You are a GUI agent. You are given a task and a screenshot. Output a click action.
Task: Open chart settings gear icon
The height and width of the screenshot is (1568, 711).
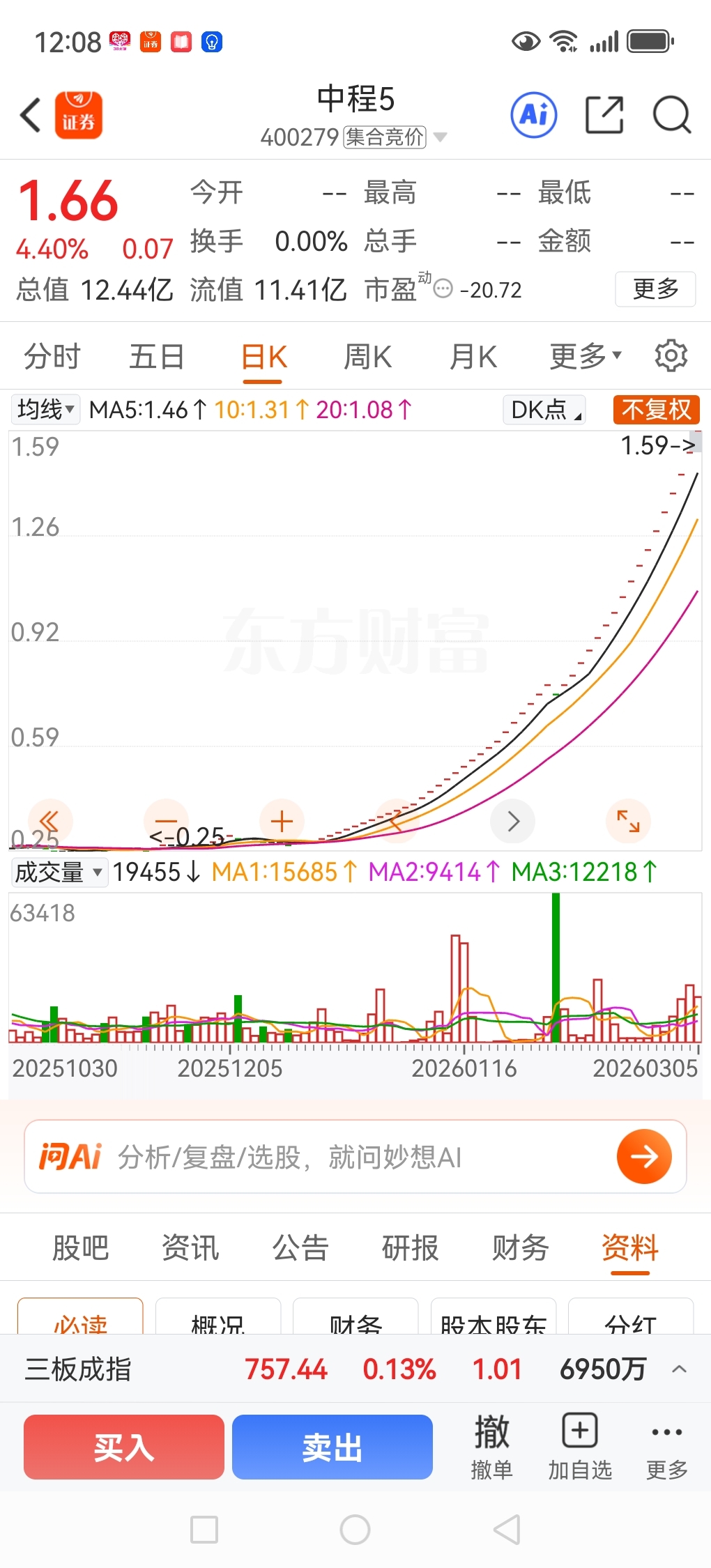click(x=671, y=356)
